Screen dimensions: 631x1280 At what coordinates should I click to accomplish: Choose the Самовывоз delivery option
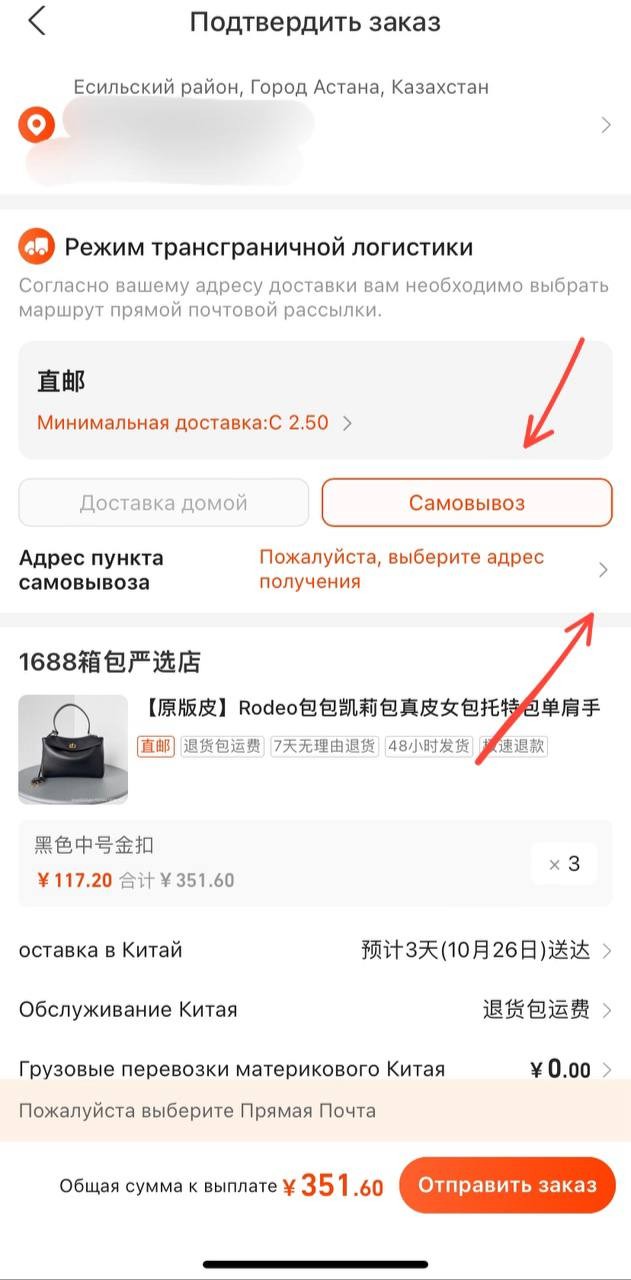[466, 502]
